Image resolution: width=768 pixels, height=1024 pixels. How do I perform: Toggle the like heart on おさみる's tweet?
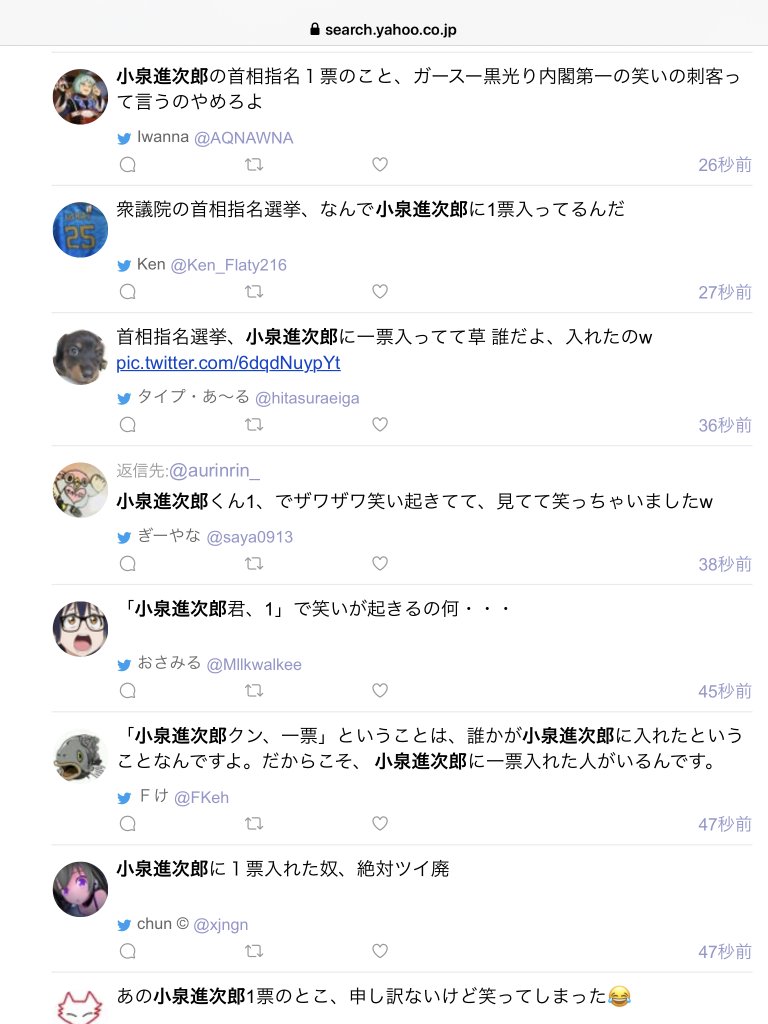(x=379, y=690)
